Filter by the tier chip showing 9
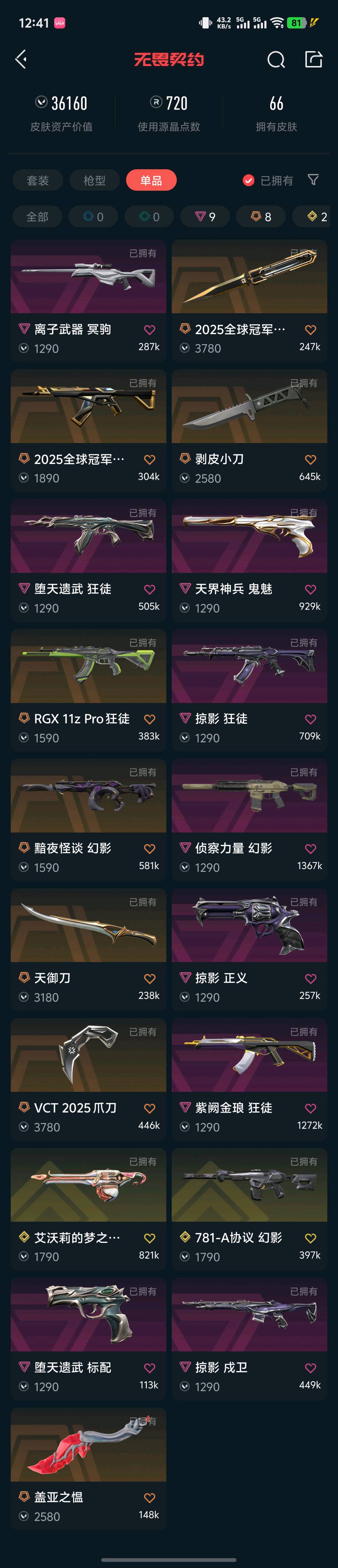The width and height of the screenshot is (338, 1568). pyautogui.click(x=205, y=217)
